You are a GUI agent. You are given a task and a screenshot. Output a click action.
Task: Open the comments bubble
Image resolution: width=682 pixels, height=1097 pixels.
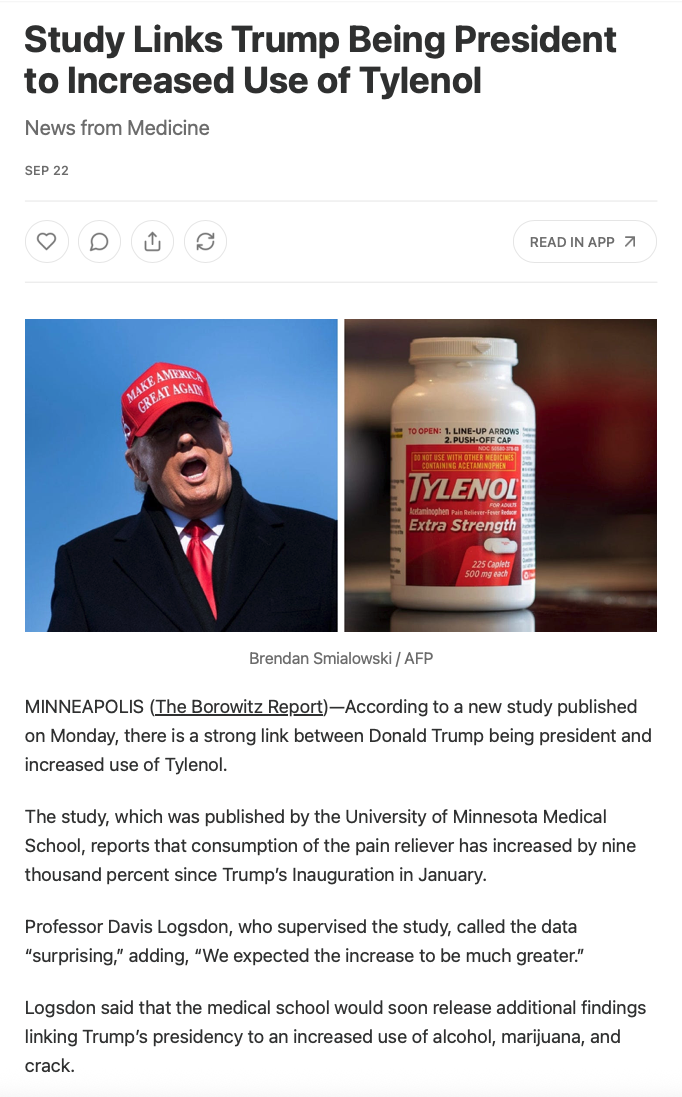pyautogui.click(x=99, y=242)
